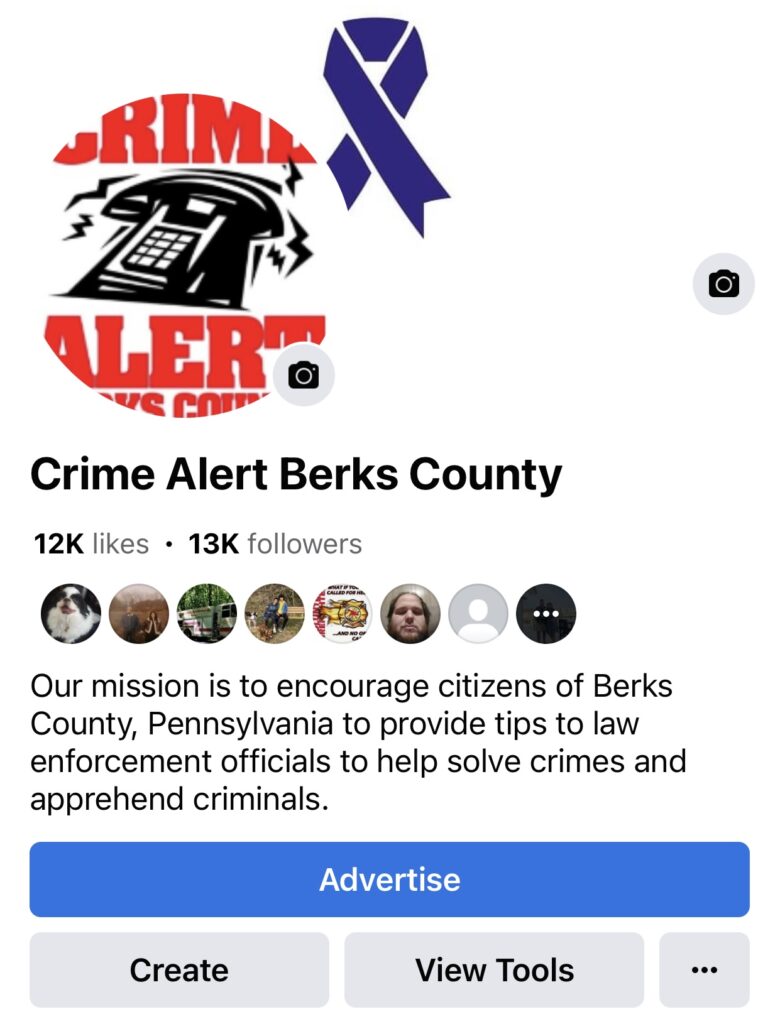Open the Create button
This screenshot has height=1024, width=780.
tap(179, 969)
